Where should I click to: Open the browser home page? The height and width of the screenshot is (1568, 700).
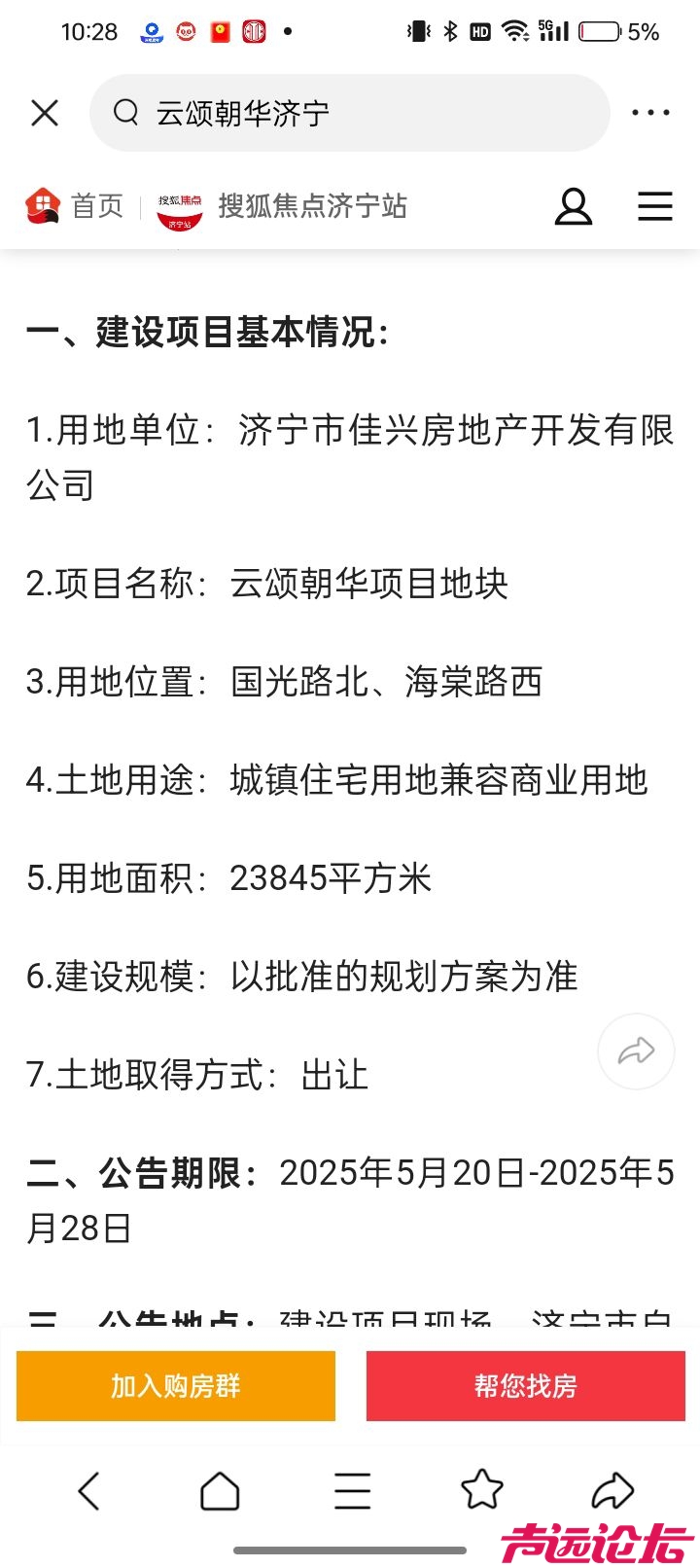pyautogui.click(x=220, y=1490)
